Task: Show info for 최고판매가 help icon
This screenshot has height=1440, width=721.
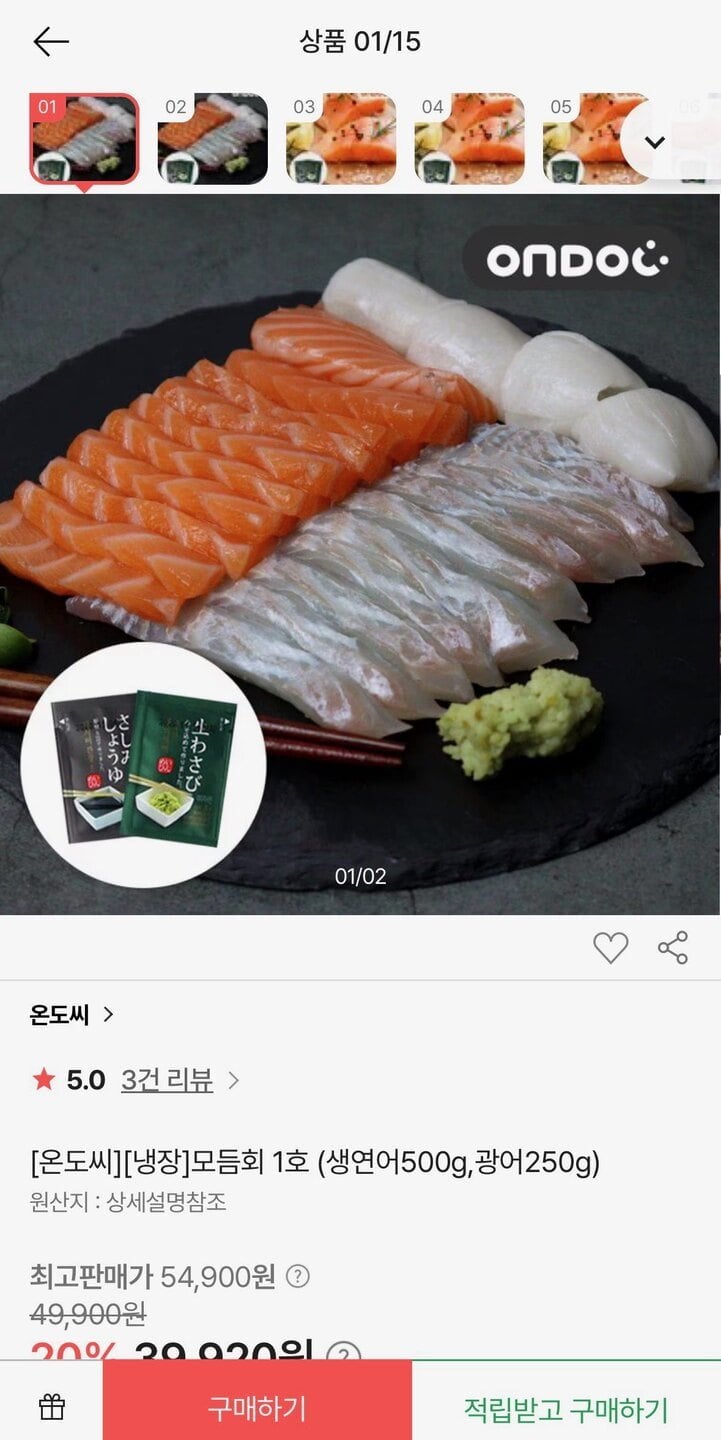Action: tap(298, 1276)
